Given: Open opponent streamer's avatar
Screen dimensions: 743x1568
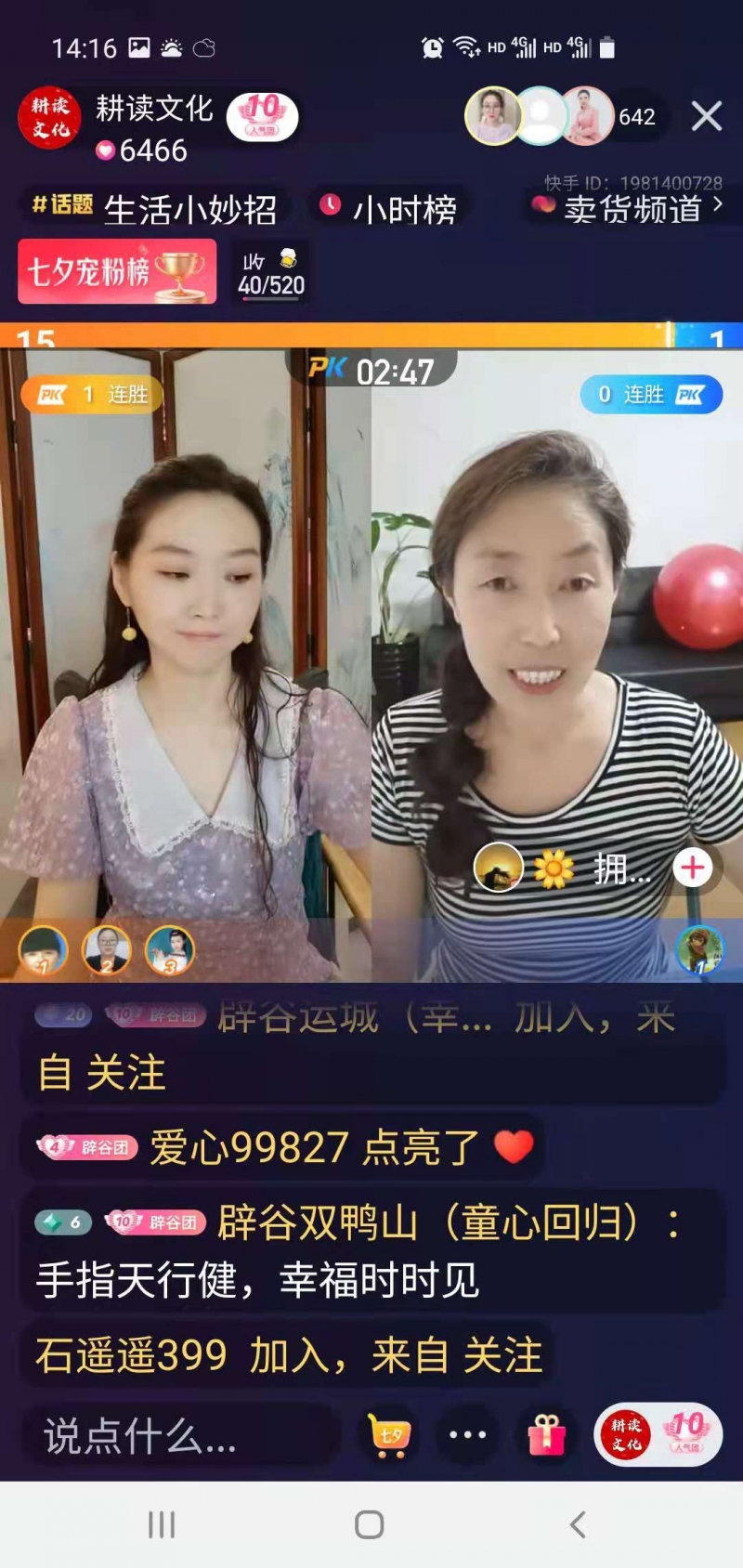Looking at the screenshot, I should [499, 869].
